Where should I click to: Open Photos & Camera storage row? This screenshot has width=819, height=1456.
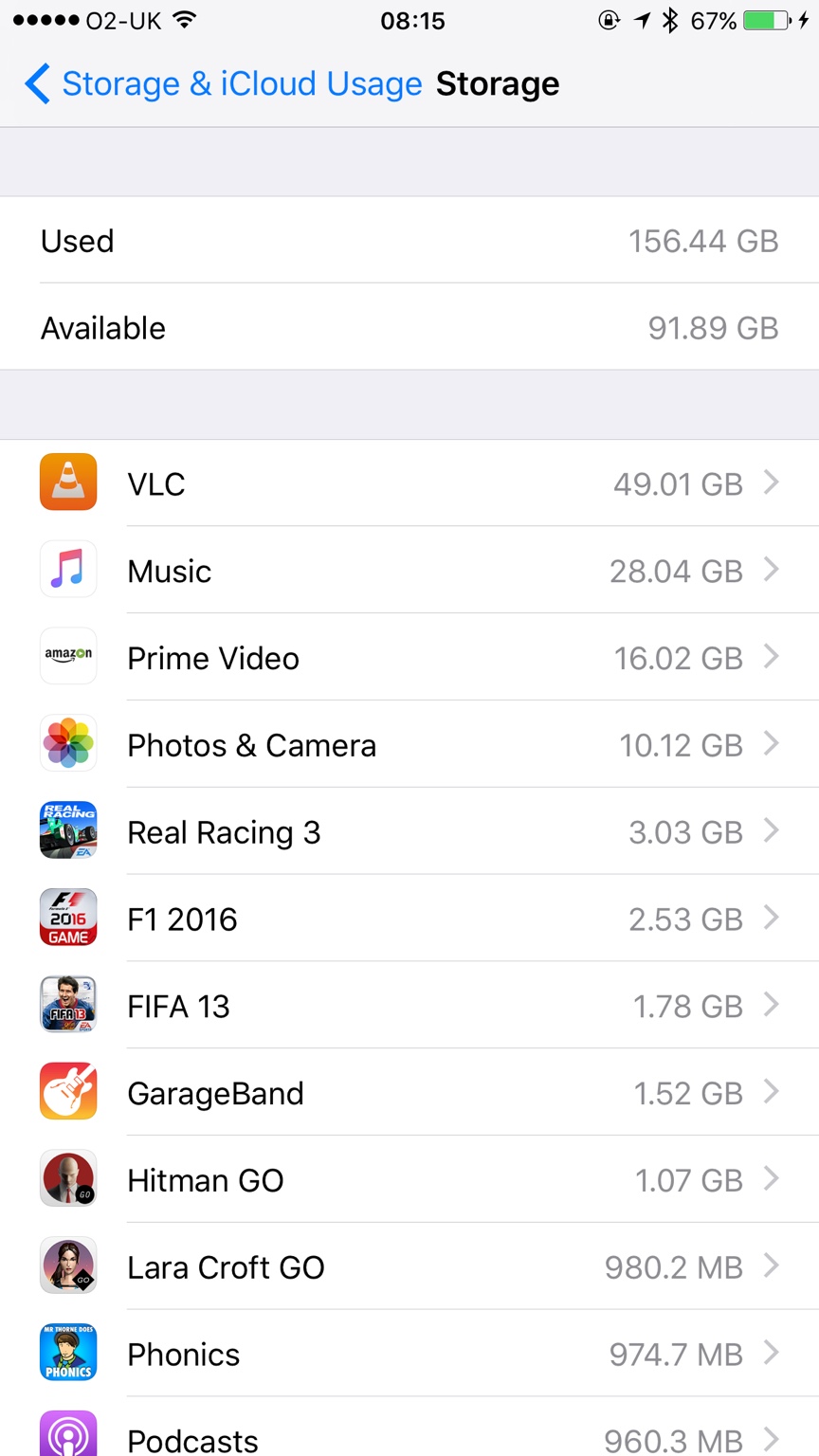click(x=409, y=745)
